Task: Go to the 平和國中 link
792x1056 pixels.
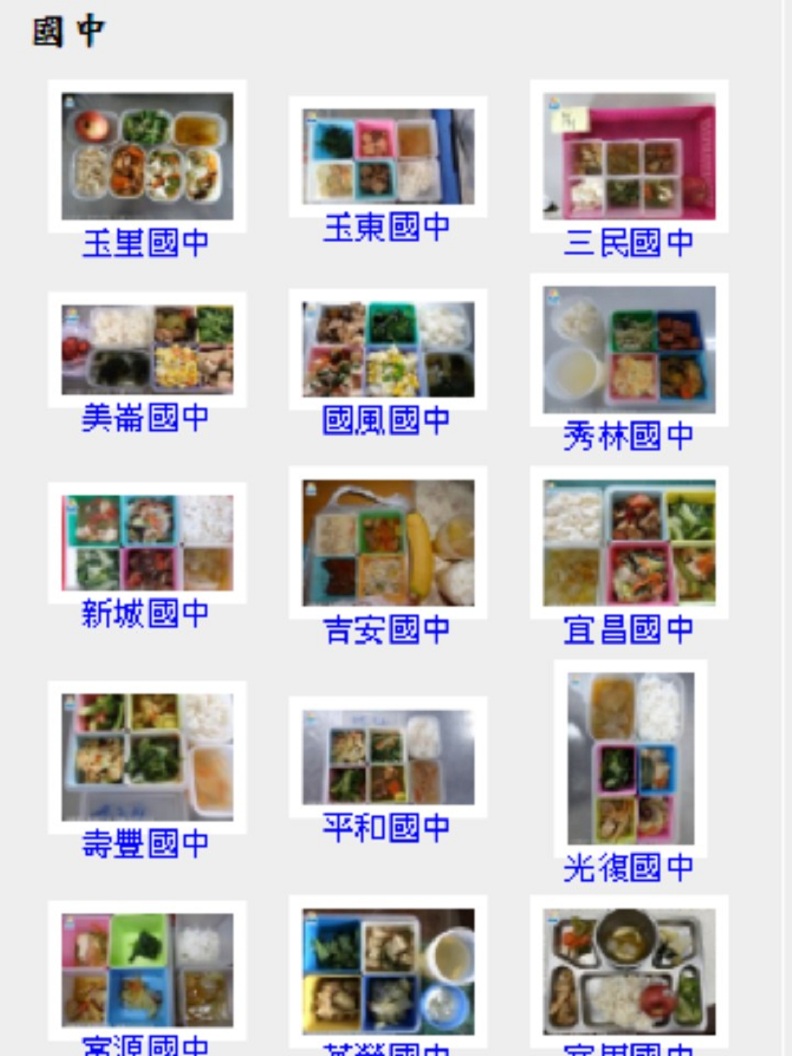Action: pyautogui.click(x=387, y=827)
